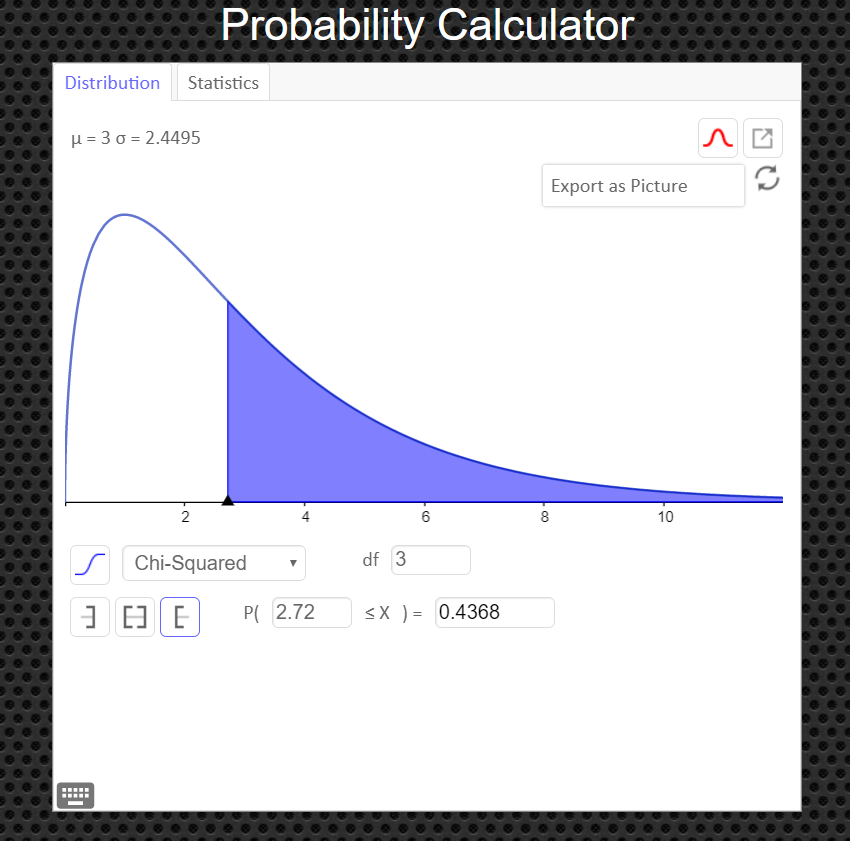Edit the lower bound 2.72 field
This screenshot has height=841, width=850.
[x=312, y=613]
